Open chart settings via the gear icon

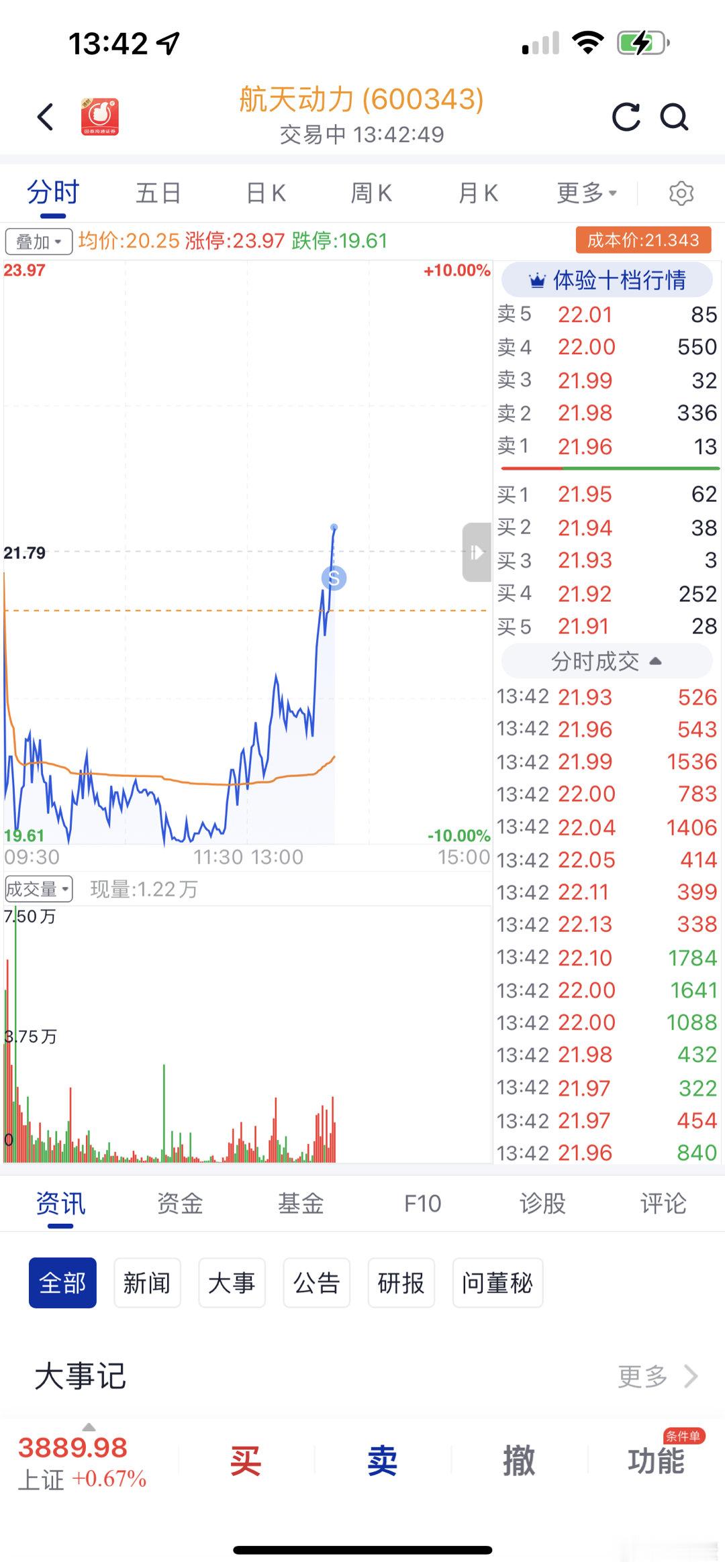pyautogui.click(x=683, y=192)
